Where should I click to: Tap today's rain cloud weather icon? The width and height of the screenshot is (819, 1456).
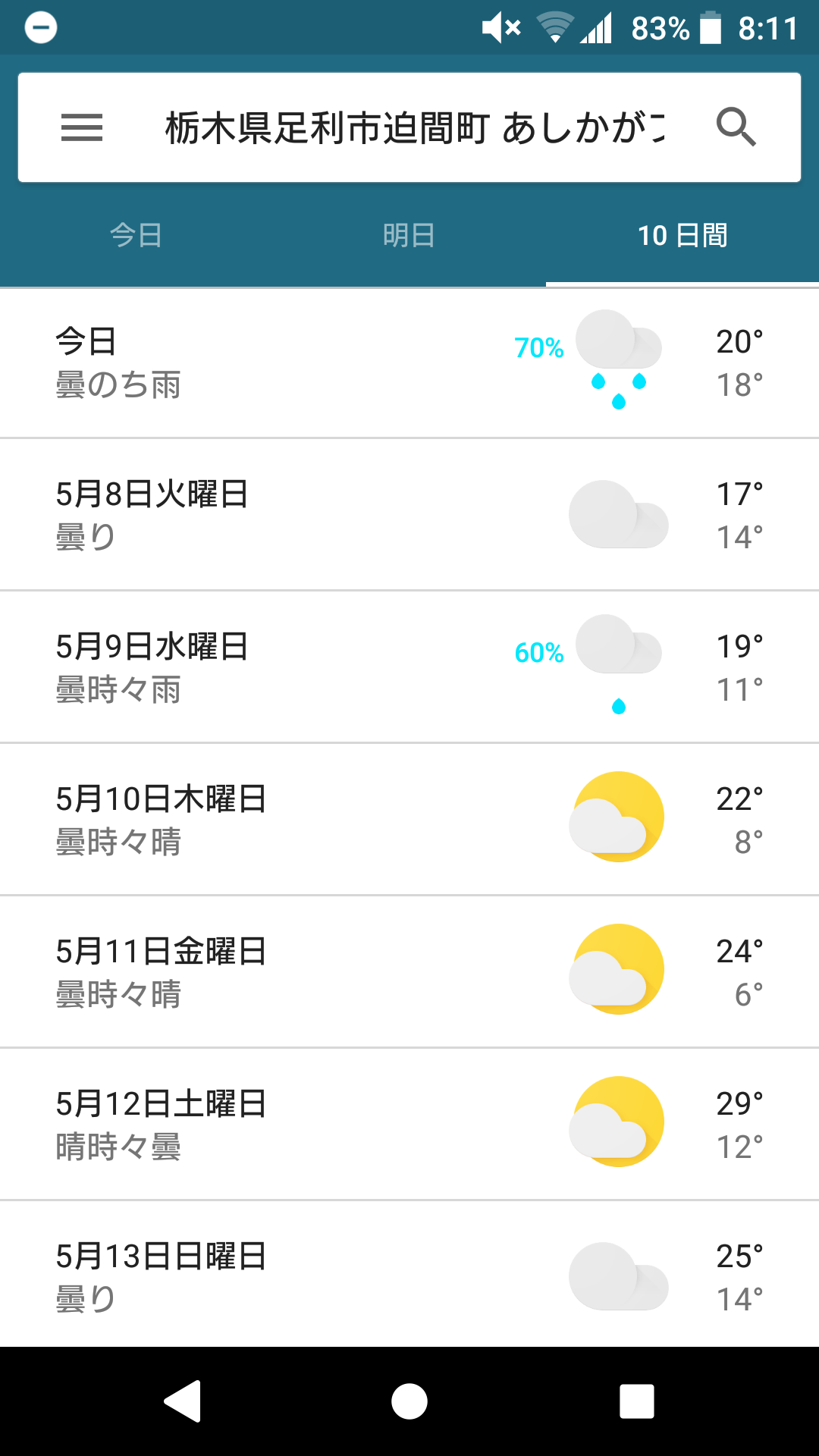[618, 356]
